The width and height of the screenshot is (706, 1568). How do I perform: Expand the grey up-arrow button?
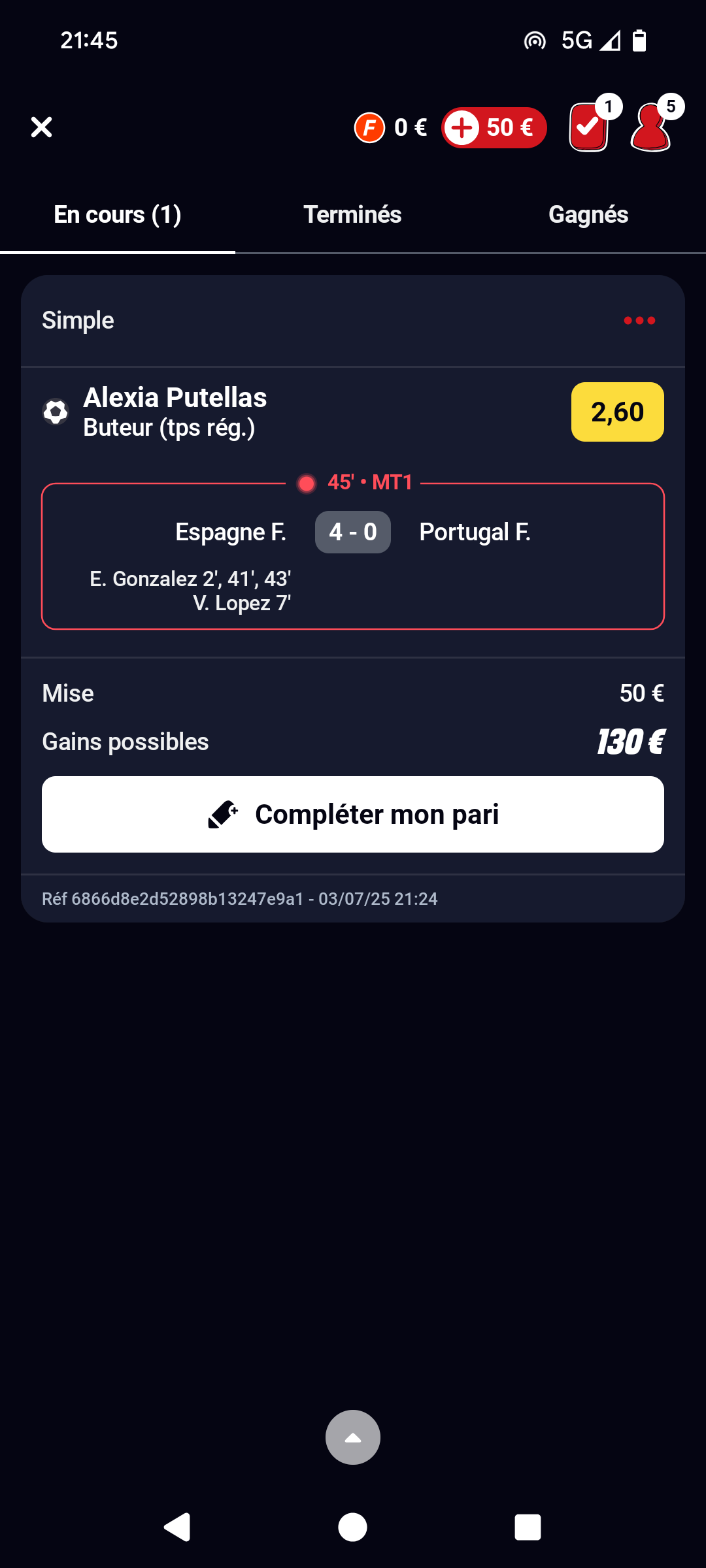coord(353,1437)
